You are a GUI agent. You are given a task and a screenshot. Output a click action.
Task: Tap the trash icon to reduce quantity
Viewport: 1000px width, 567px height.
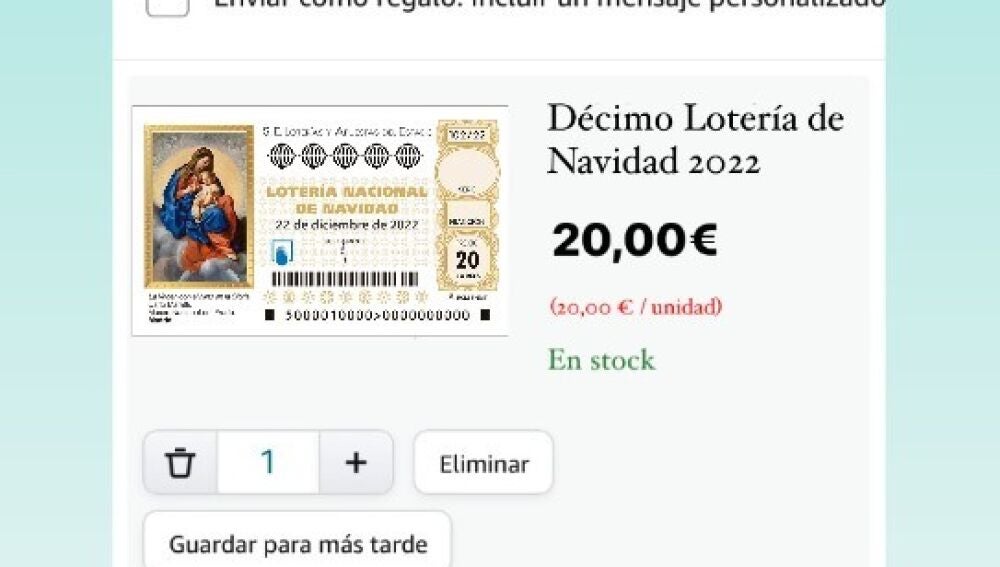click(180, 463)
